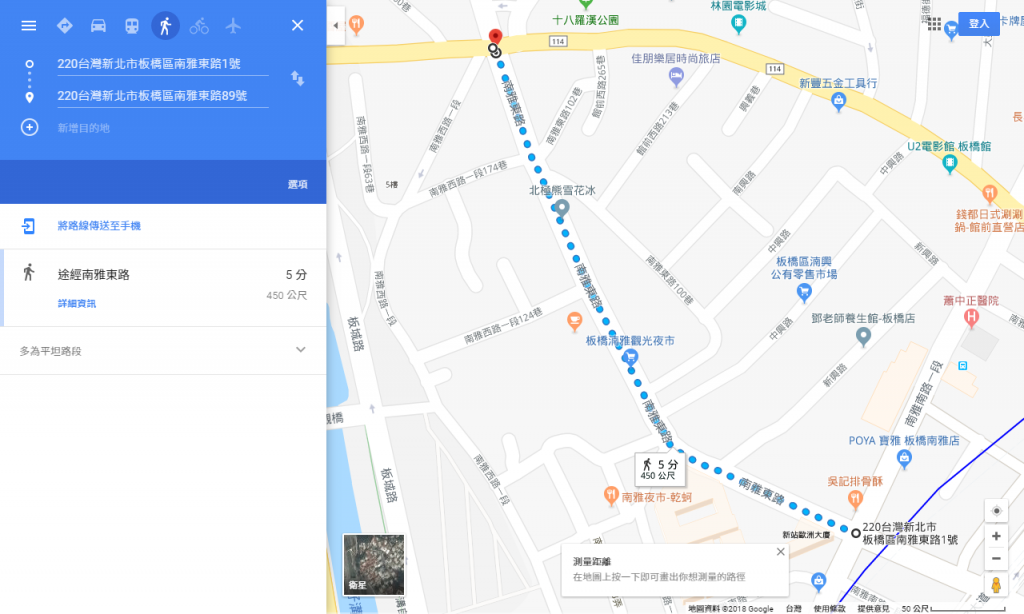The width and height of the screenshot is (1024, 614).
Task: Zoom out of the map
Action: (996, 559)
